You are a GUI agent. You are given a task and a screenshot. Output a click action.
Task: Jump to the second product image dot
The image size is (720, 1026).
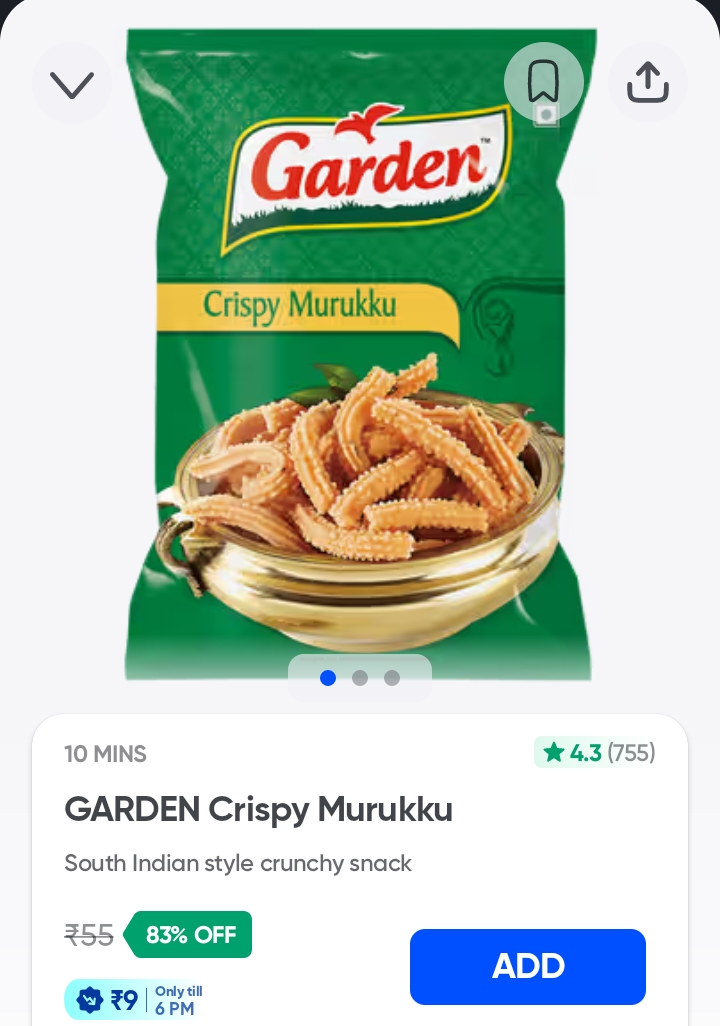(x=360, y=678)
